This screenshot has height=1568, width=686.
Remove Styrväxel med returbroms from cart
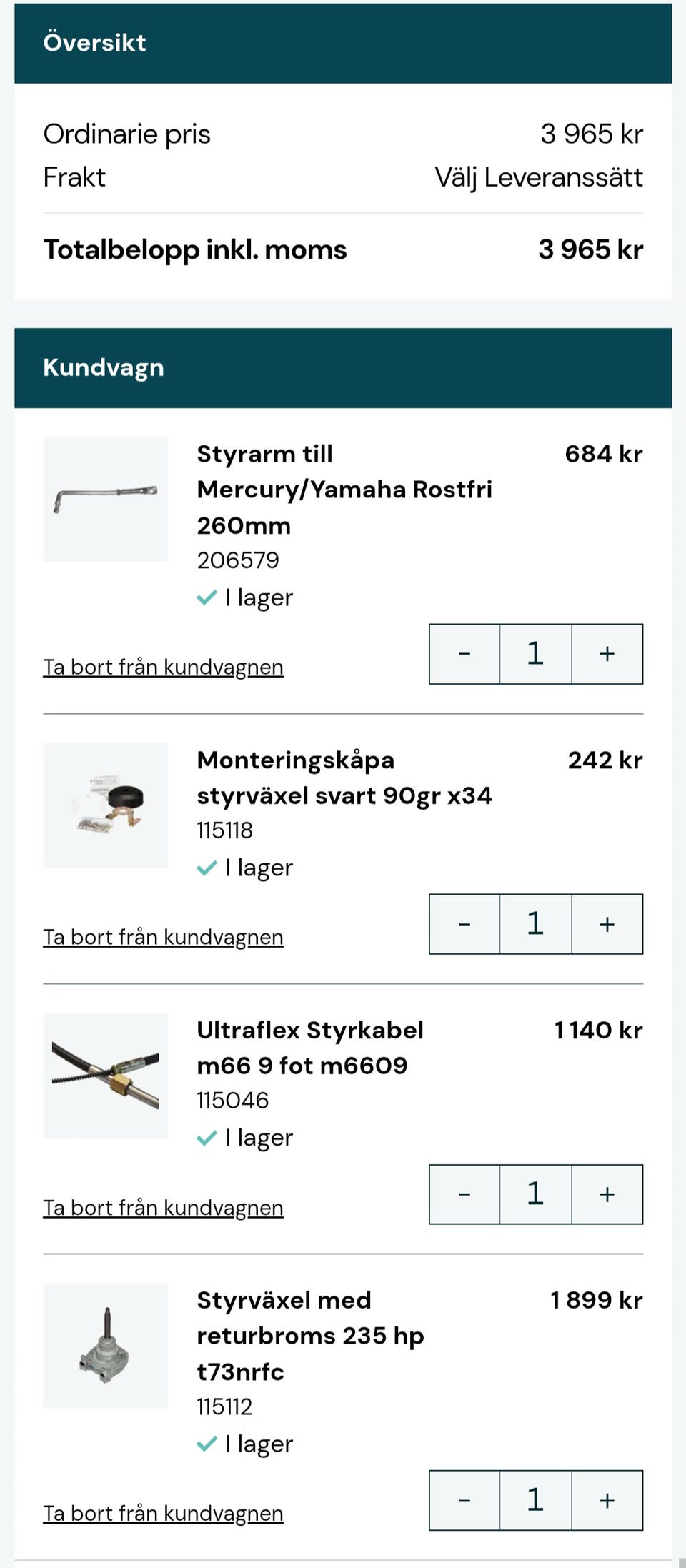point(162,1513)
